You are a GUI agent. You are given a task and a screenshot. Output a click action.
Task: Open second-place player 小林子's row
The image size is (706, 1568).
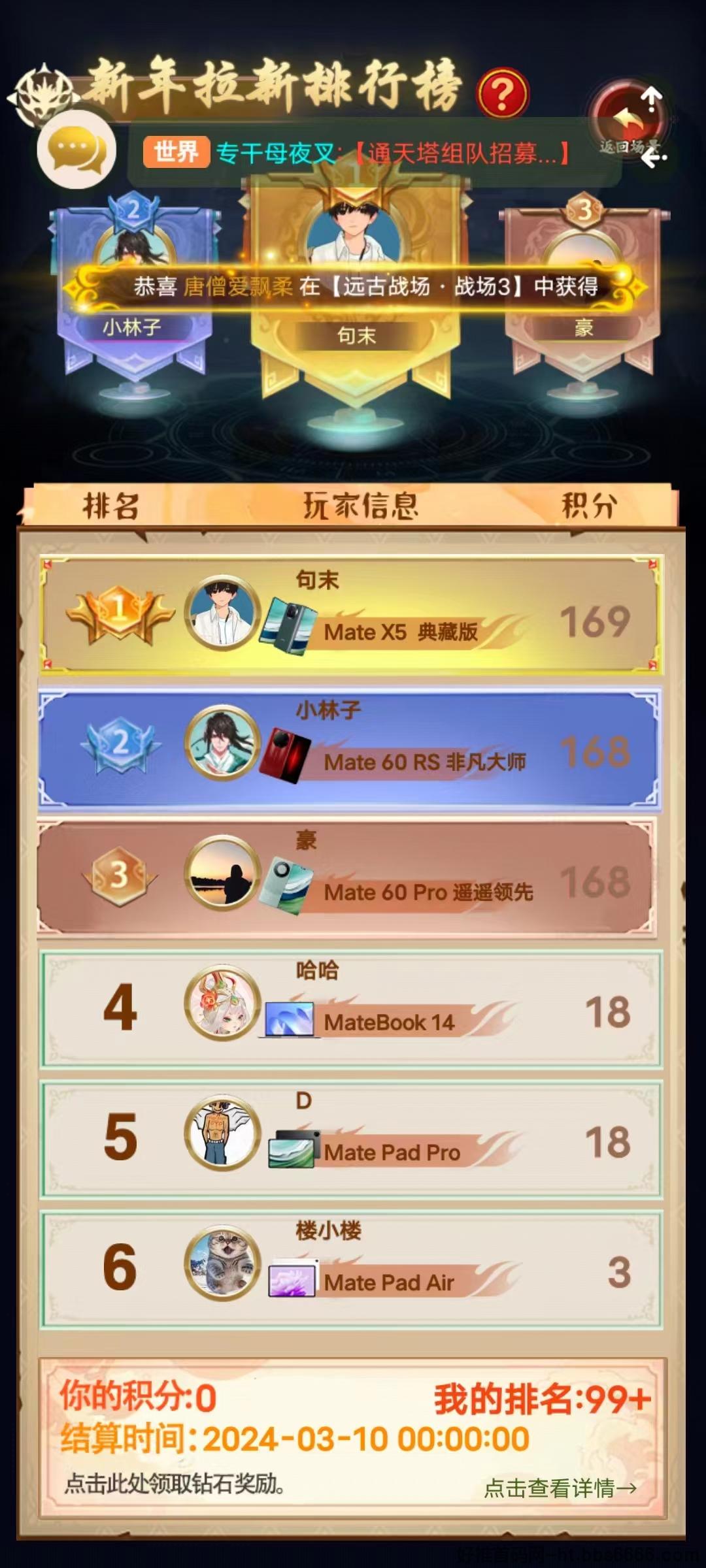(349, 746)
